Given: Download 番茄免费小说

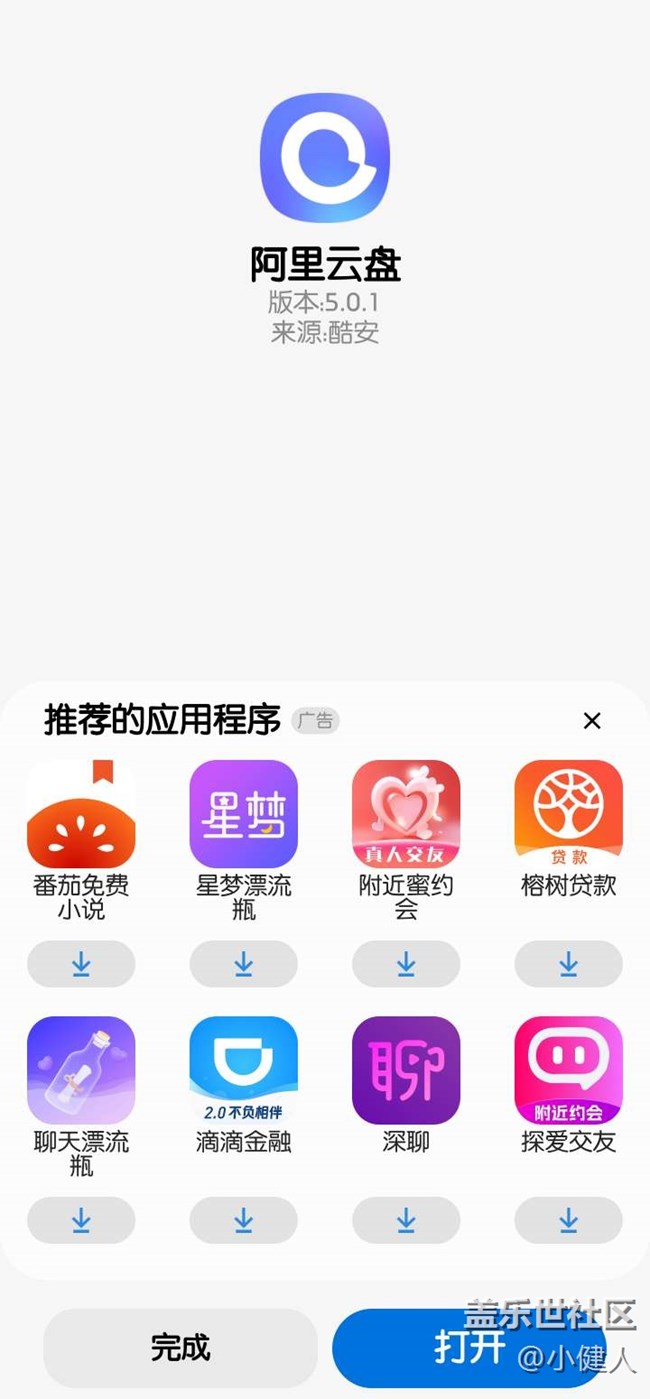Looking at the screenshot, I should (x=81, y=964).
